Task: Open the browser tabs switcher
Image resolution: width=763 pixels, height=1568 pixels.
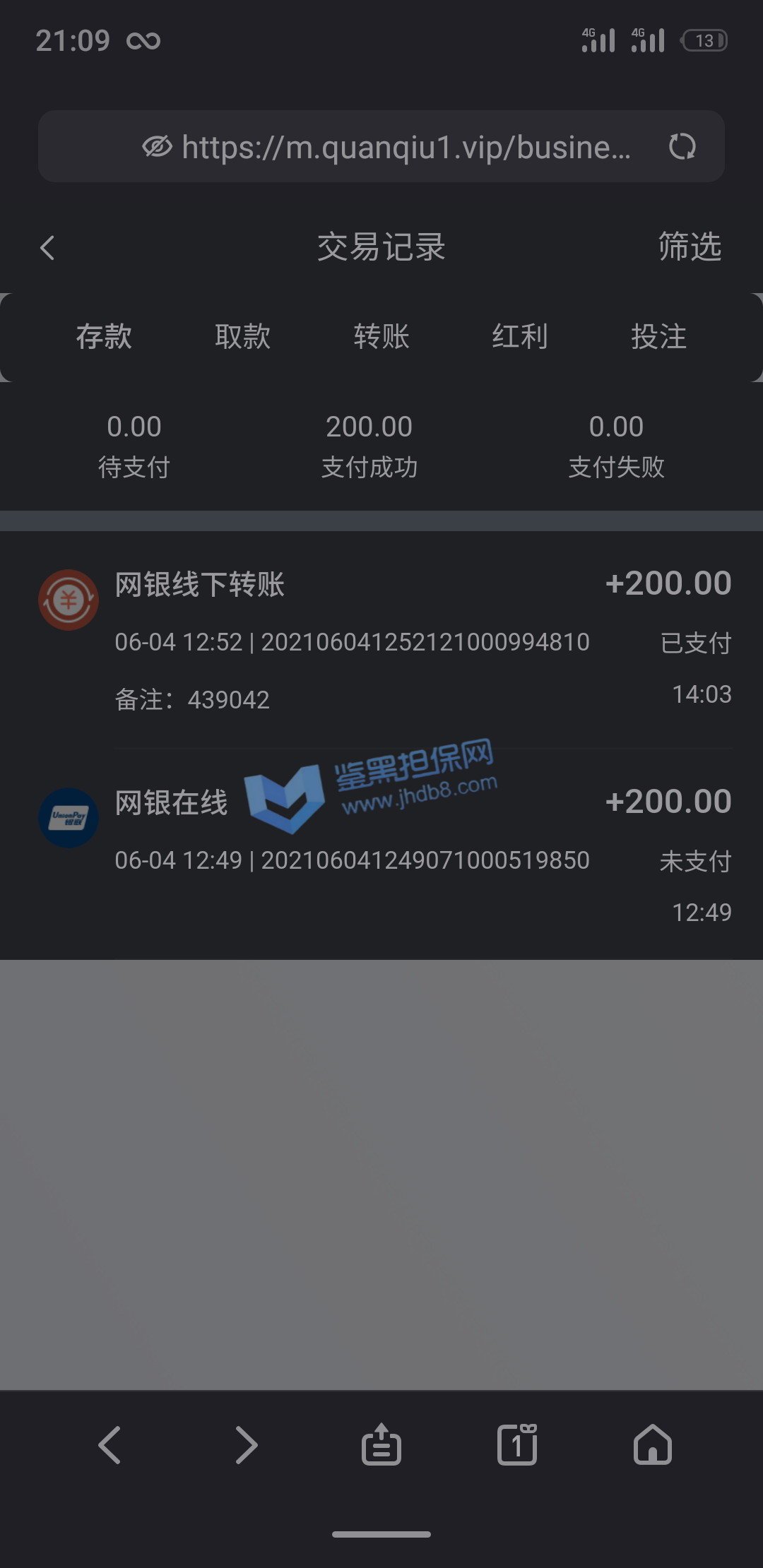Action: [x=517, y=1445]
